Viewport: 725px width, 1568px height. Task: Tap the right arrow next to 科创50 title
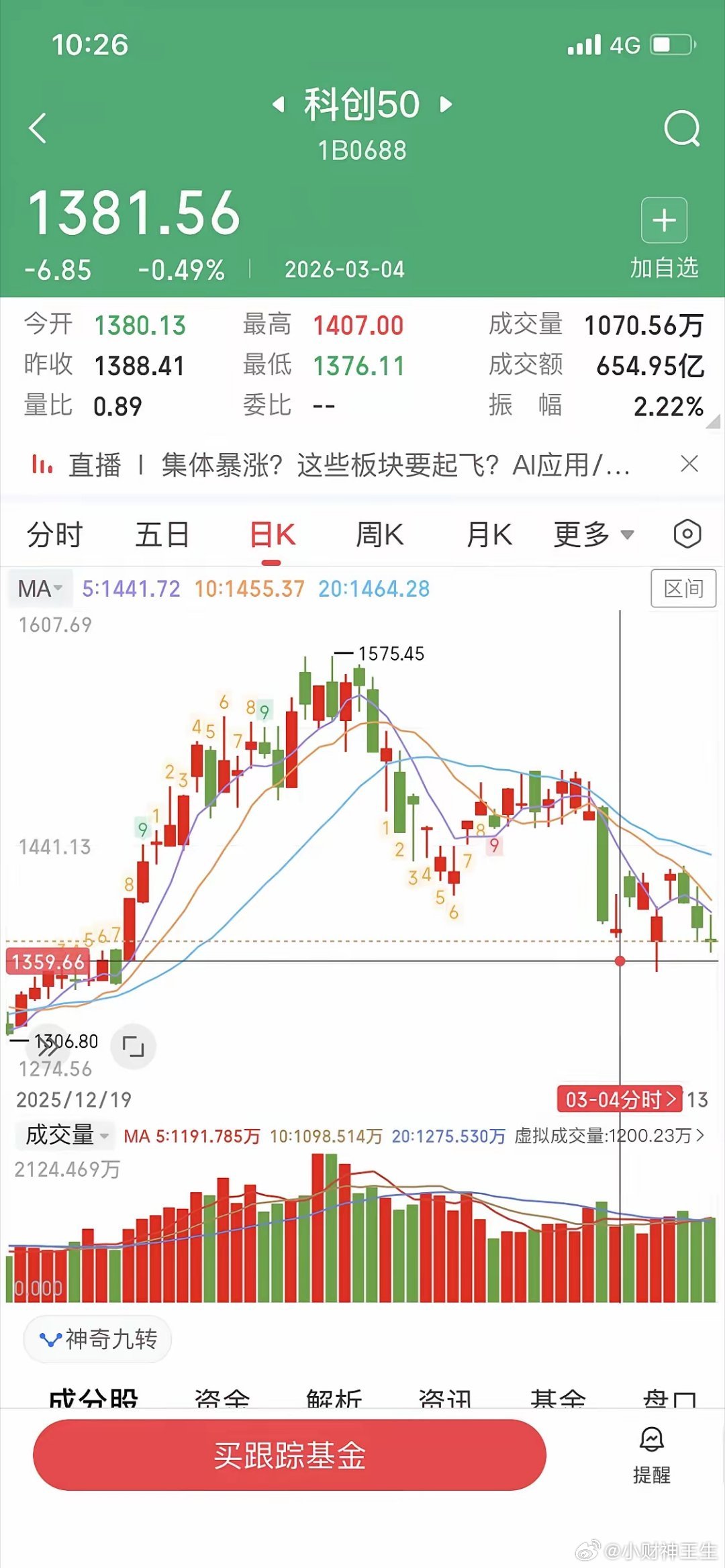click(444, 104)
